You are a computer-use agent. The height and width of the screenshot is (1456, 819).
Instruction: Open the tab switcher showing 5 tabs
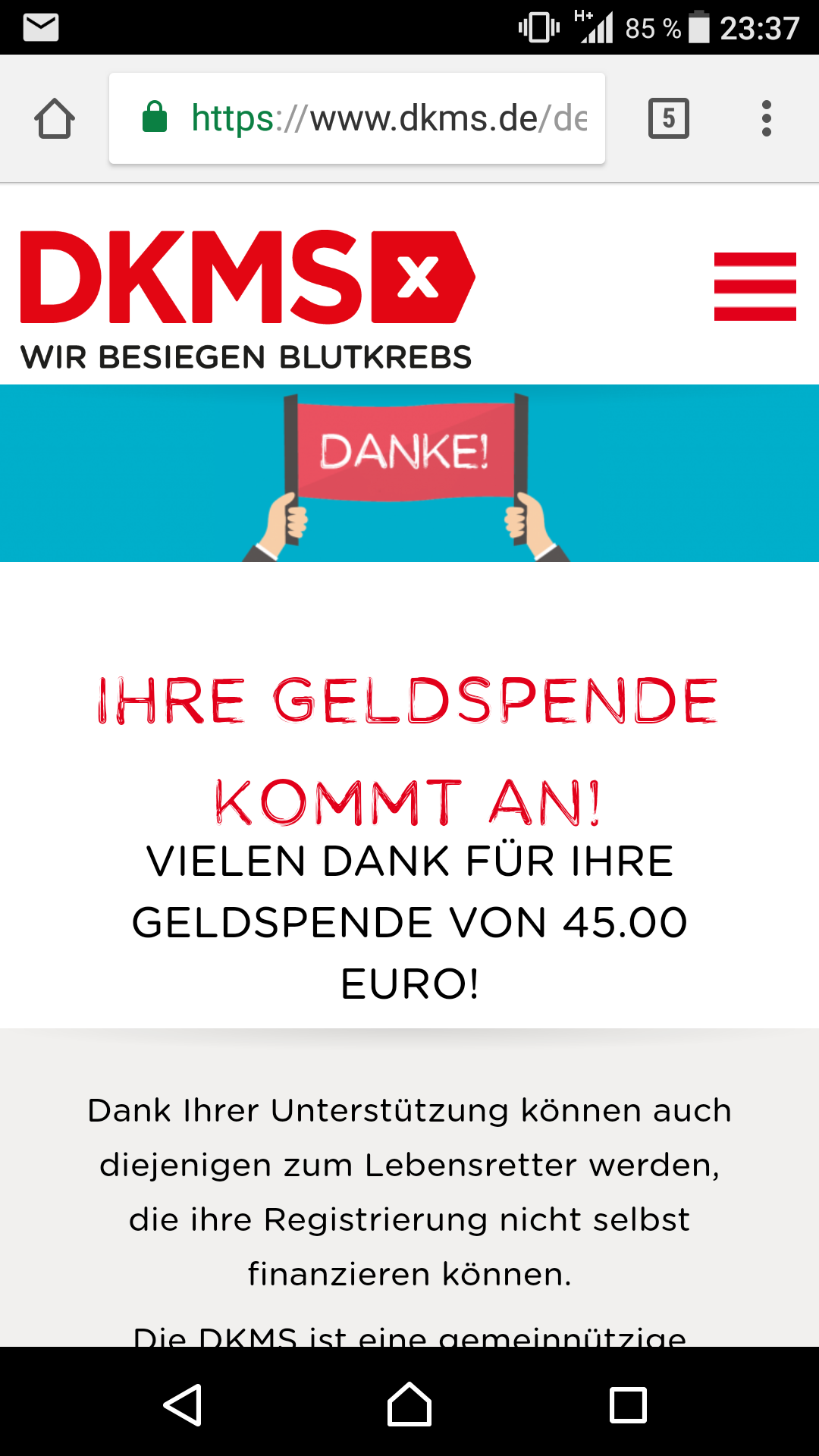[669, 118]
